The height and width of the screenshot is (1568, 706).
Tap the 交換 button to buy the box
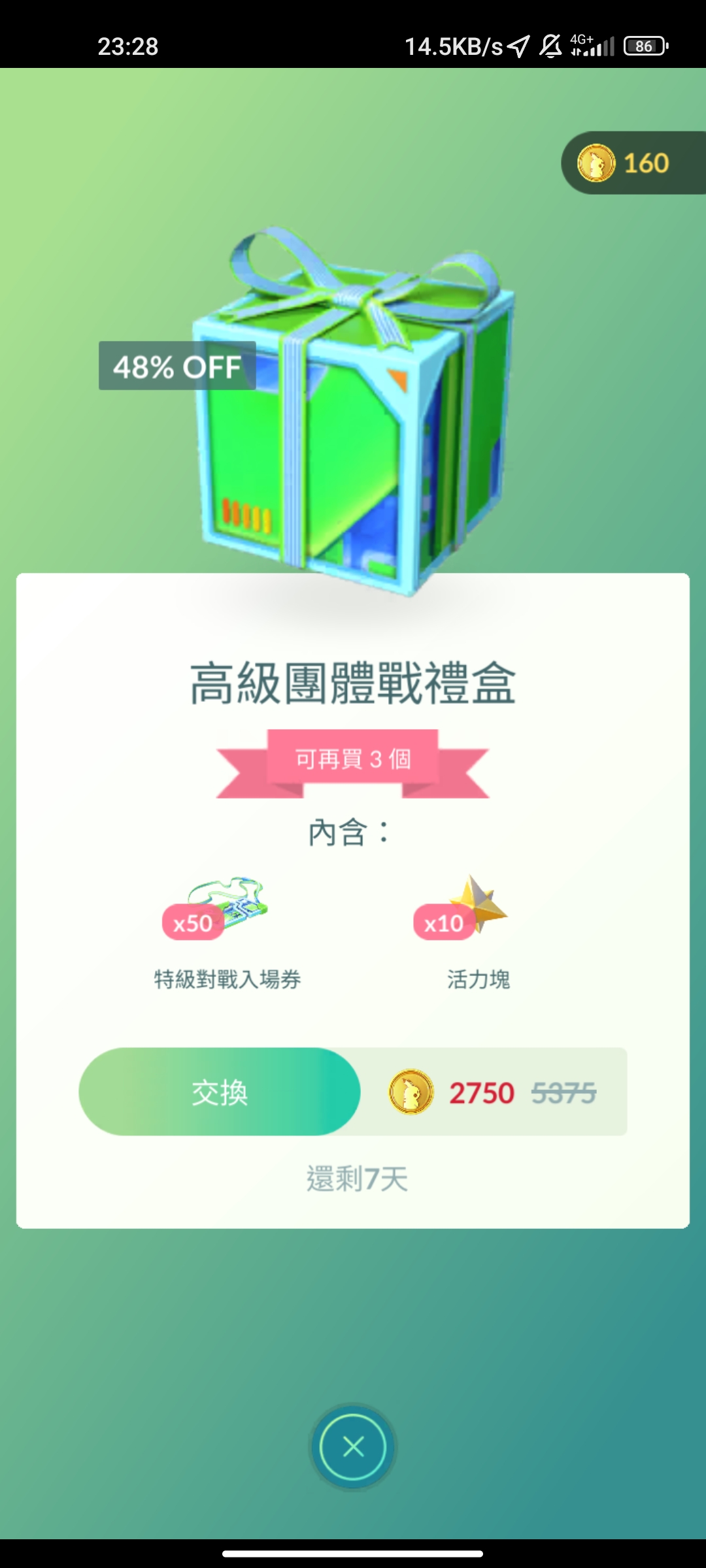[x=220, y=1092]
